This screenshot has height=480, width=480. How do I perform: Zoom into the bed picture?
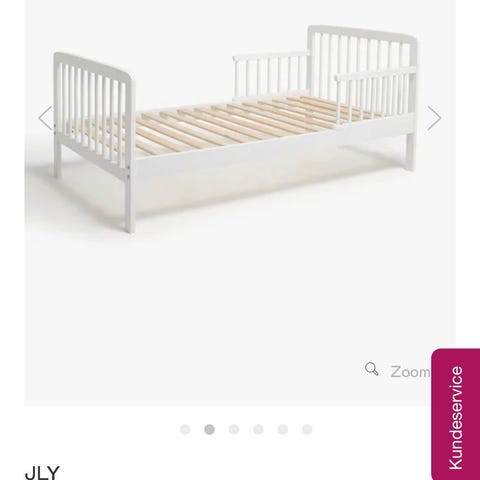[x=397, y=371]
